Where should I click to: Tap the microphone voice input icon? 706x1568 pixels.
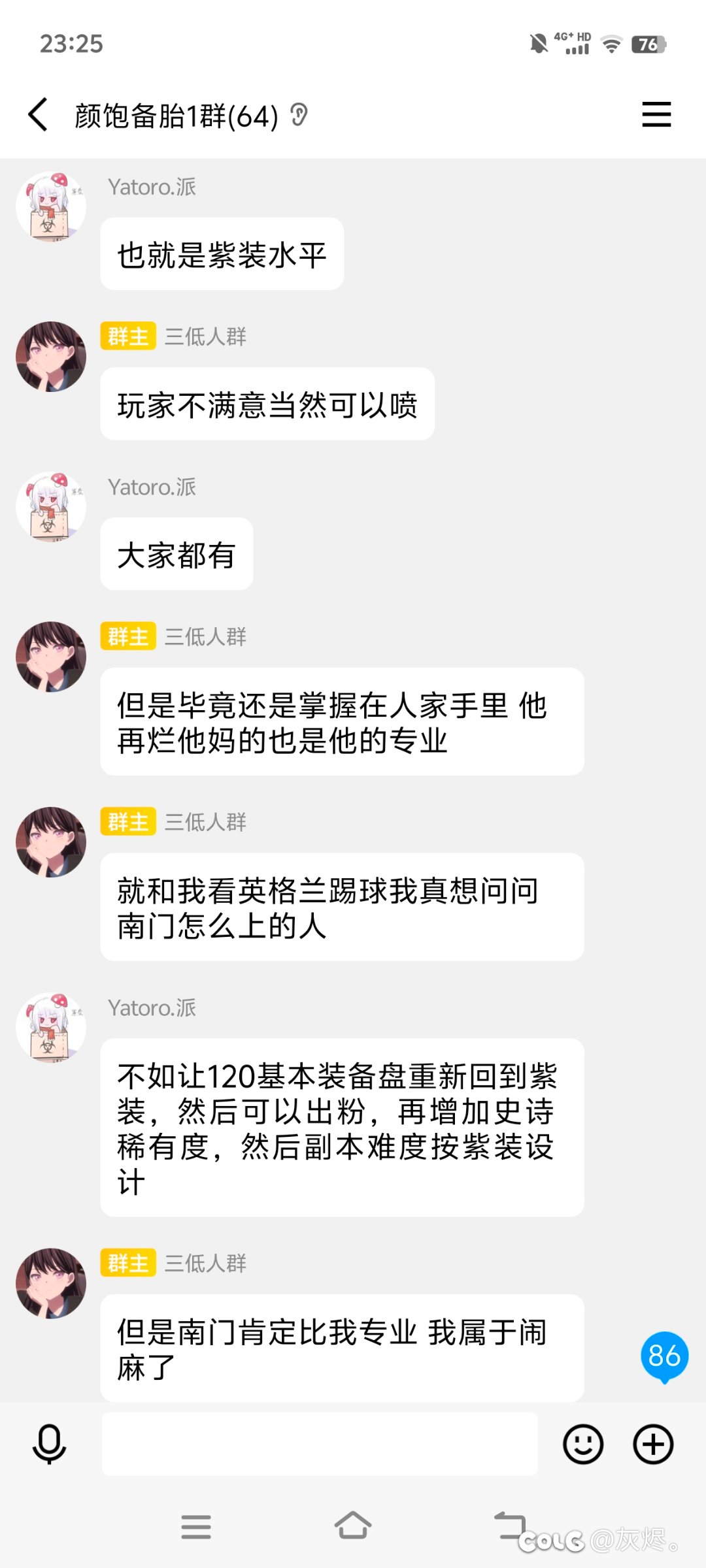(x=50, y=1444)
